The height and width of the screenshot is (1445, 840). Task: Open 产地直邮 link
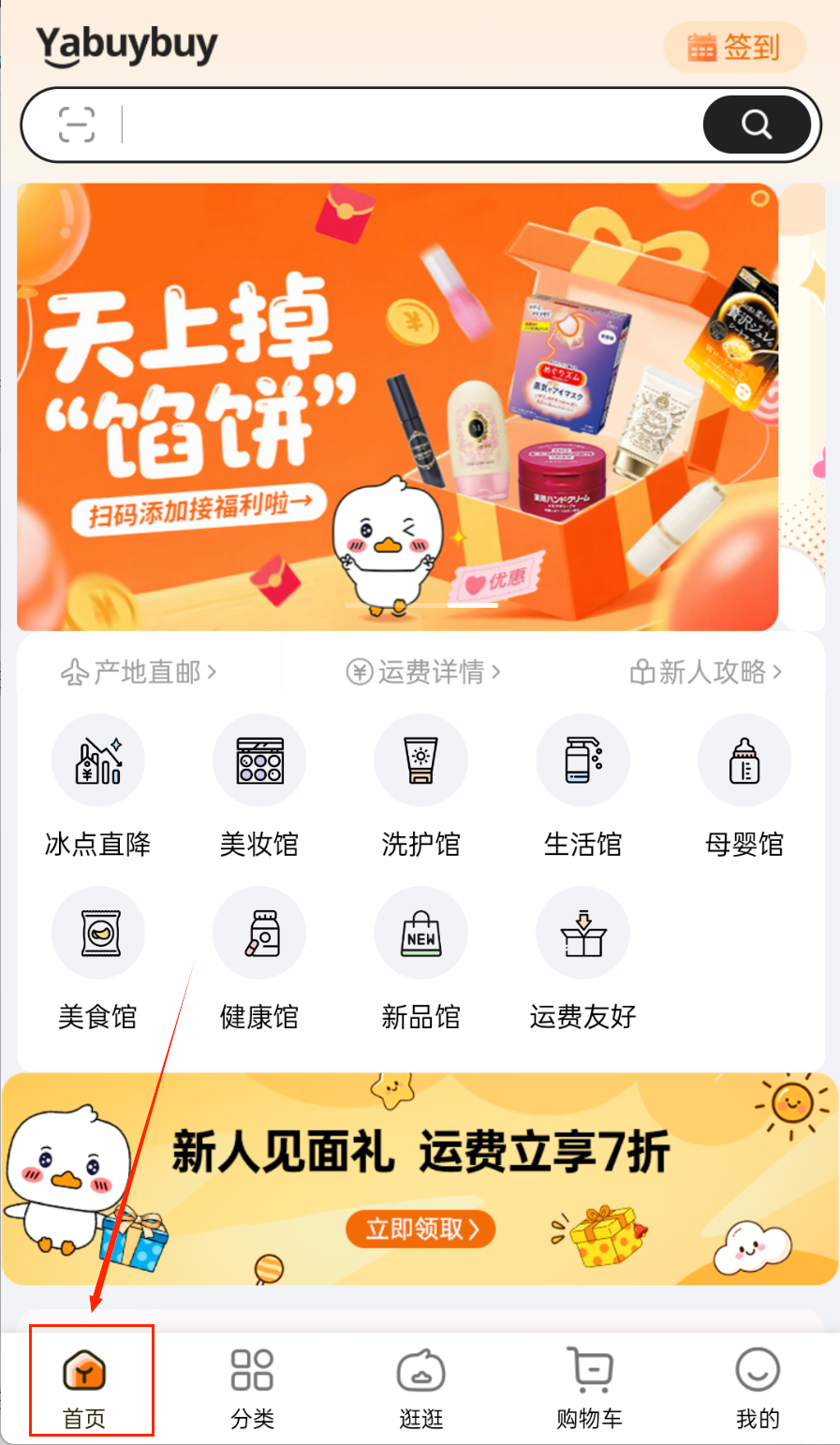pos(139,671)
